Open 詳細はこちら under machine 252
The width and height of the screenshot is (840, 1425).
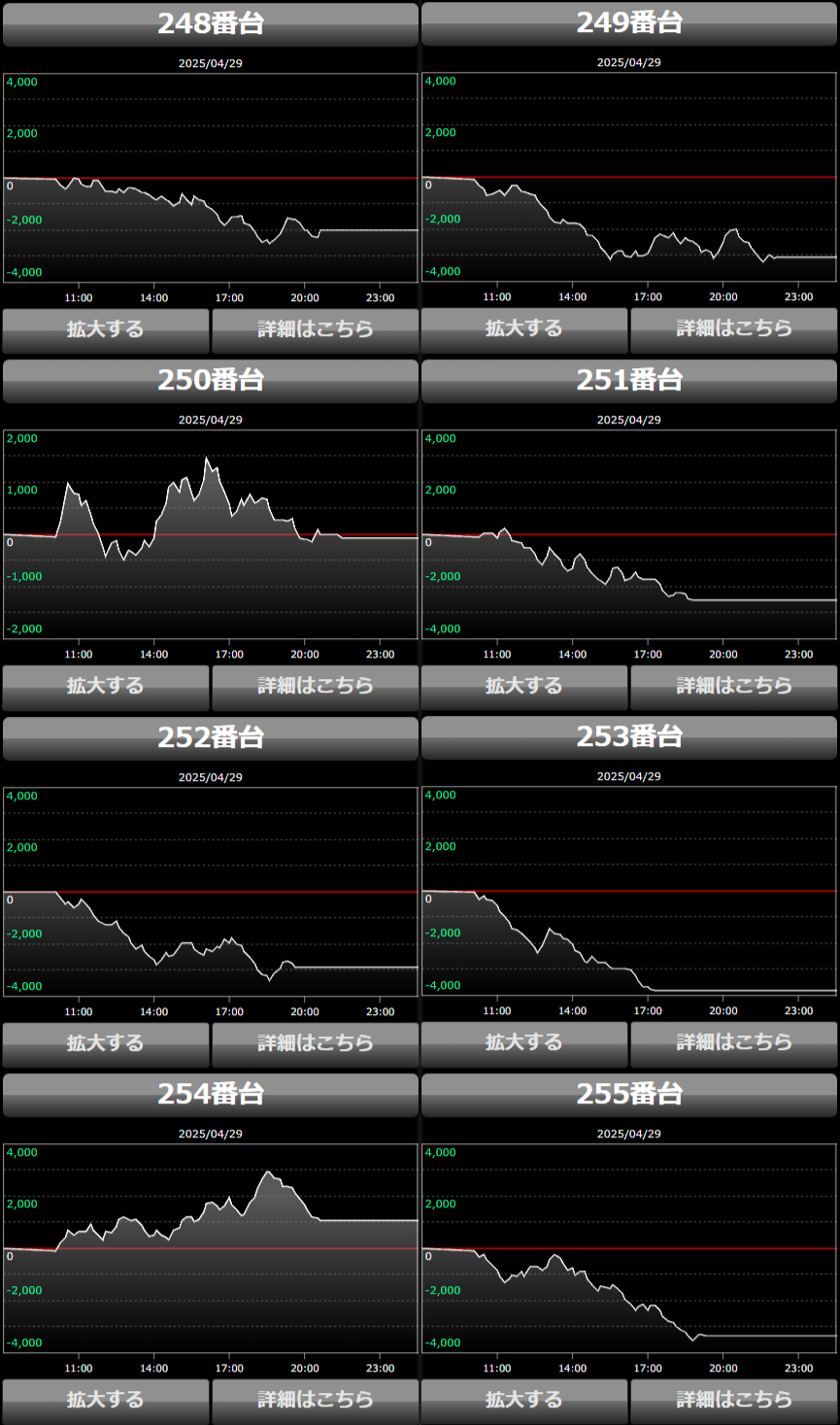point(315,1044)
